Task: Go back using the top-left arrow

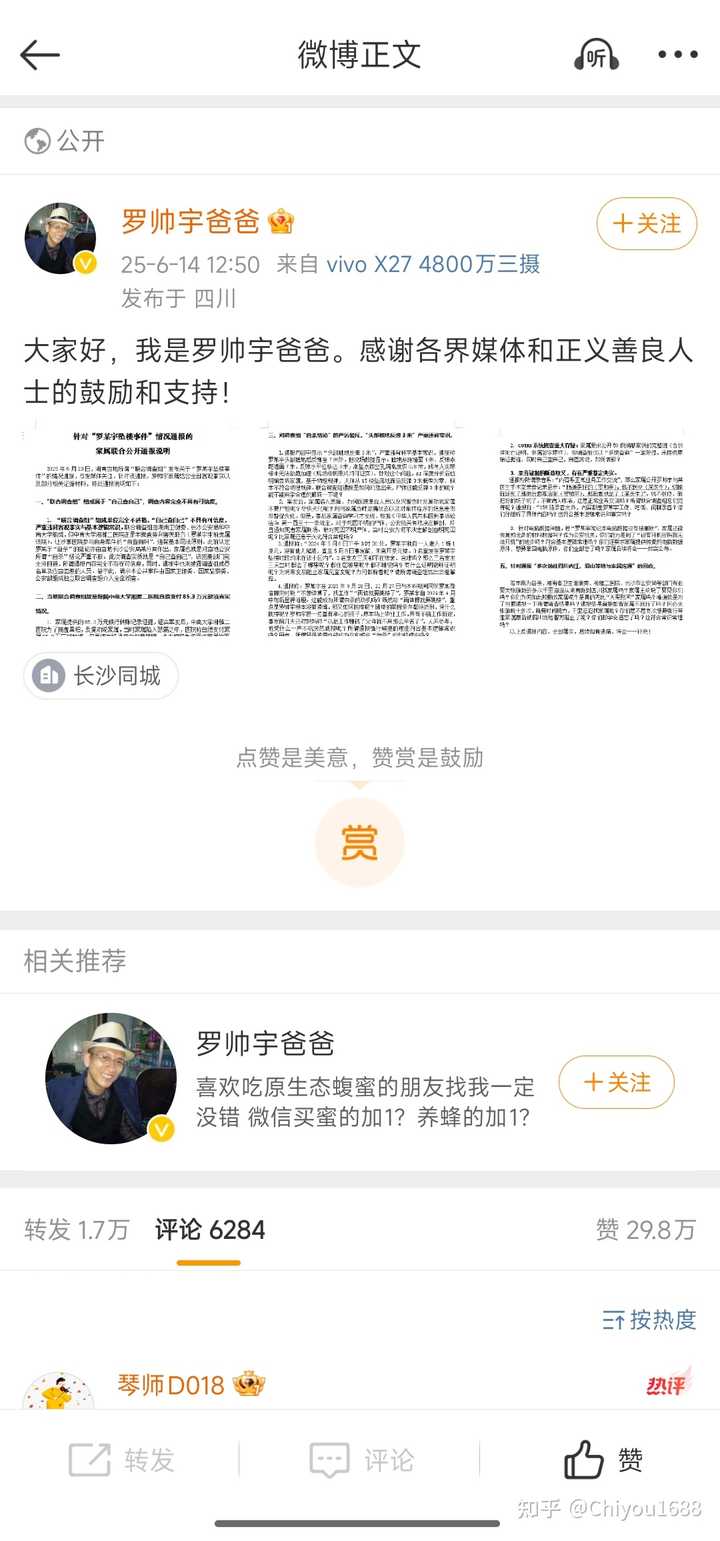Action: click(x=40, y=55)
